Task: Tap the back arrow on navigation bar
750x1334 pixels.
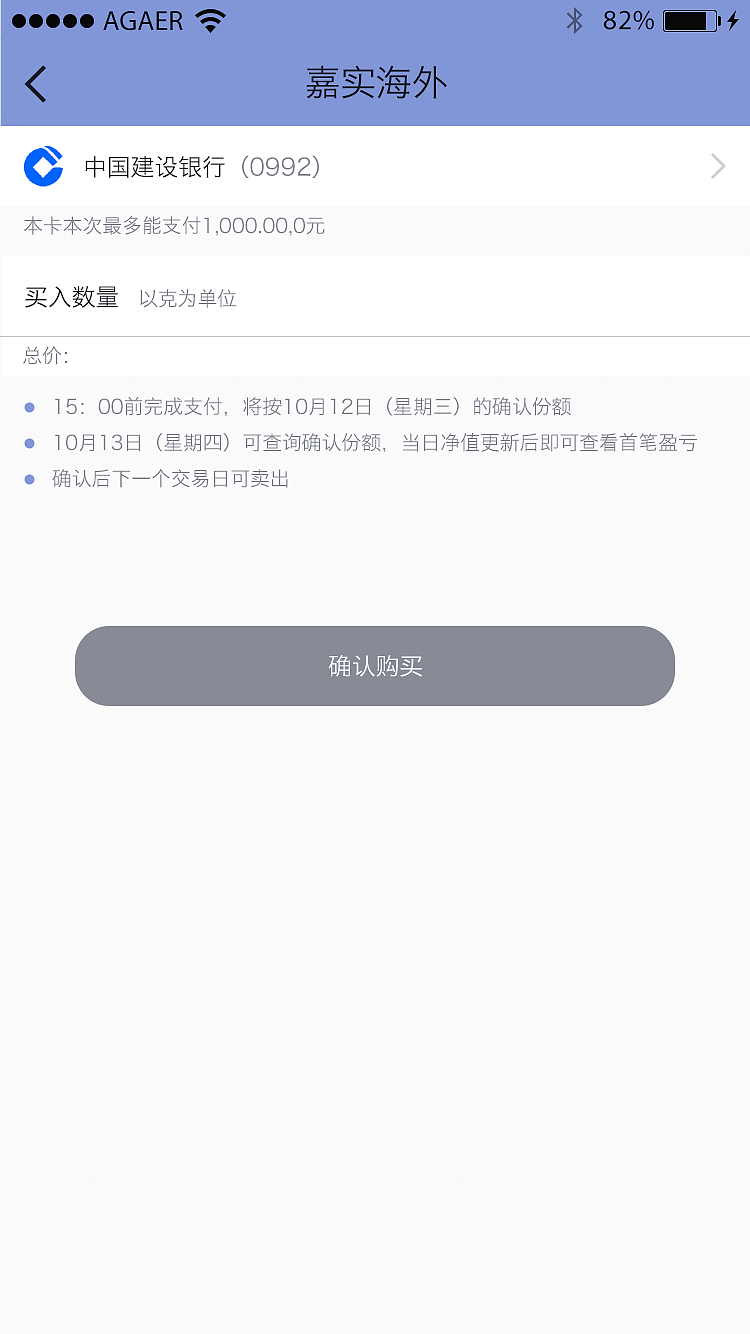Action: click(36, 84)
